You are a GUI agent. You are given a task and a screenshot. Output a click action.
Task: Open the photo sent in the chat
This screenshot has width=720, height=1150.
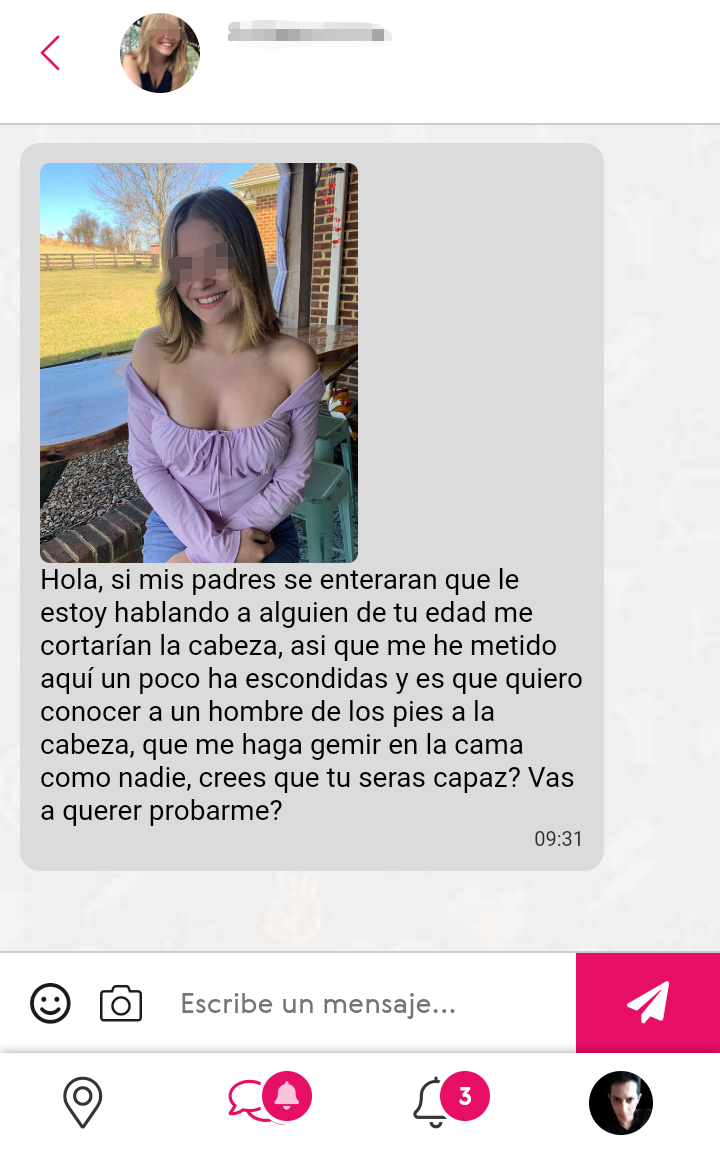click(x=199, y=362)
